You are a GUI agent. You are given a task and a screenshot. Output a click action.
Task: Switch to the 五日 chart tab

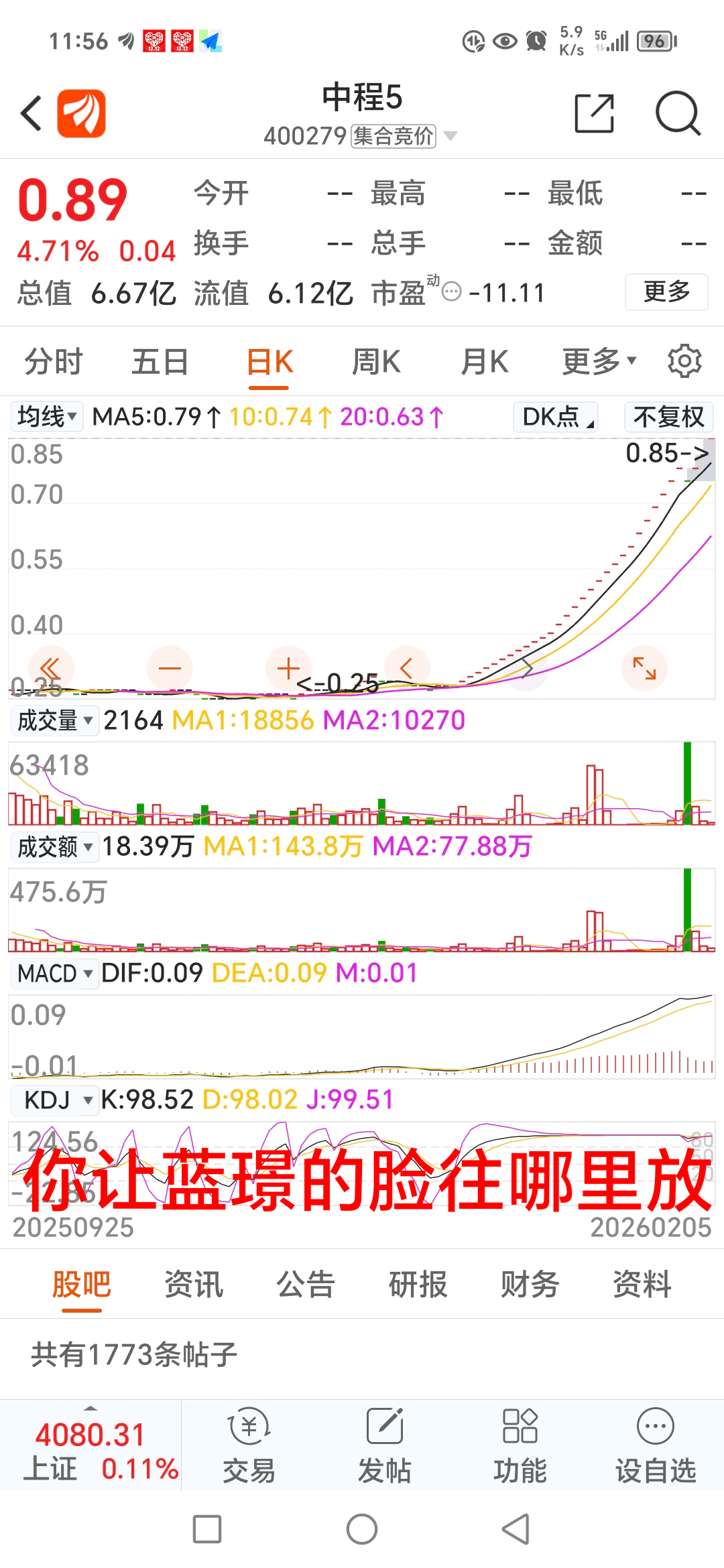[160, 362]
